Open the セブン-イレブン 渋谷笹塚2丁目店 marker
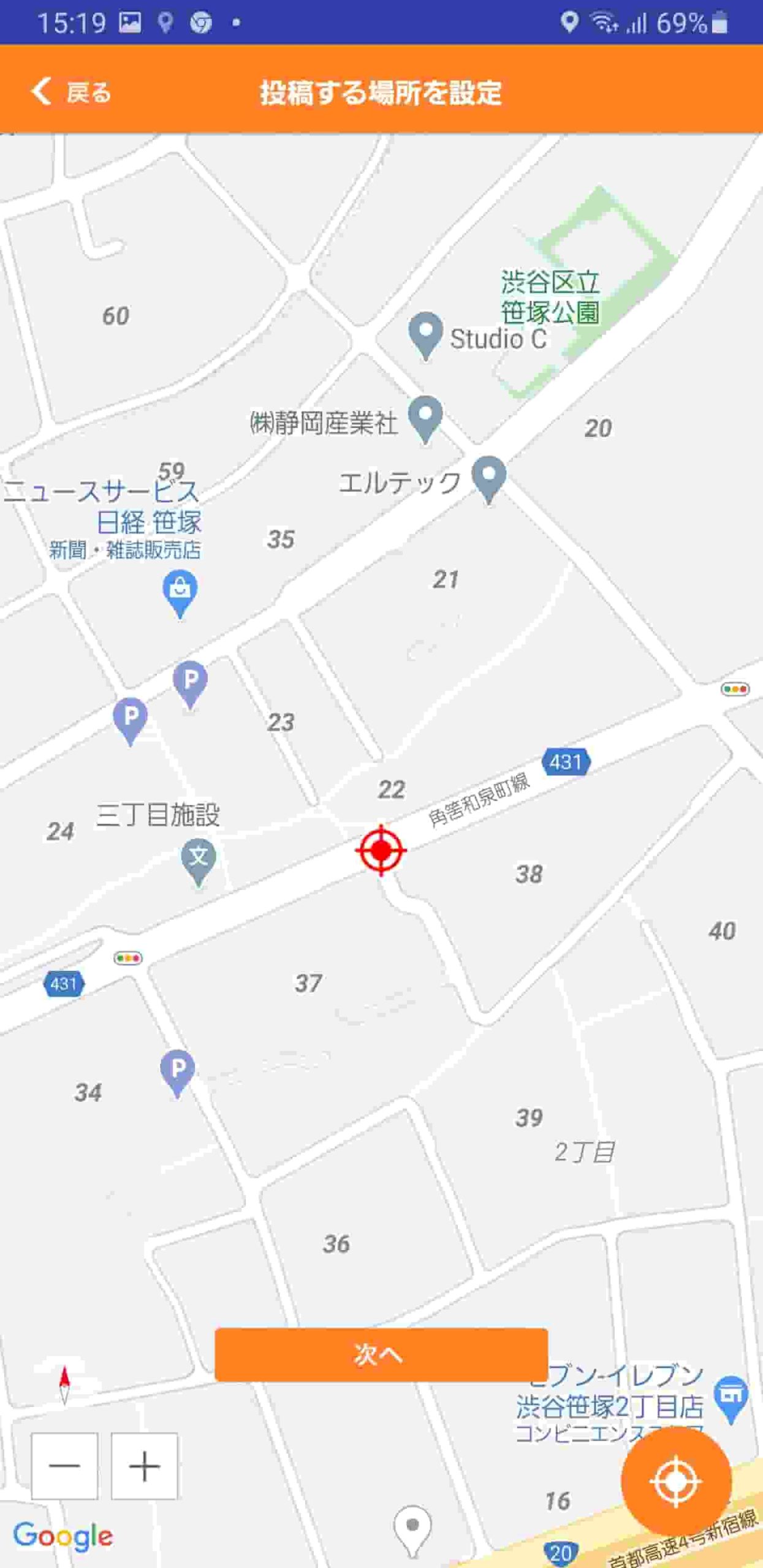 pos(731,1399)
